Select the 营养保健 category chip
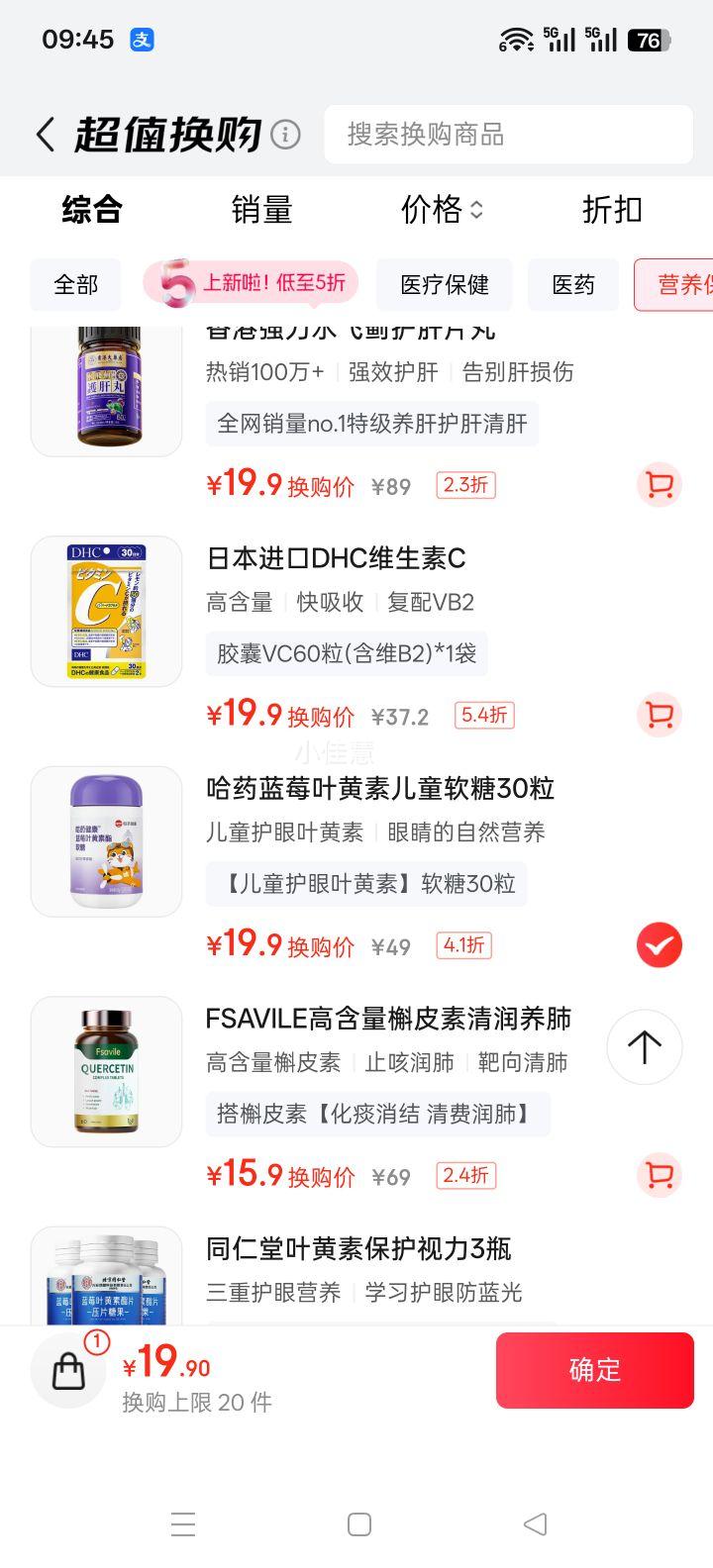 coord(678,285)
